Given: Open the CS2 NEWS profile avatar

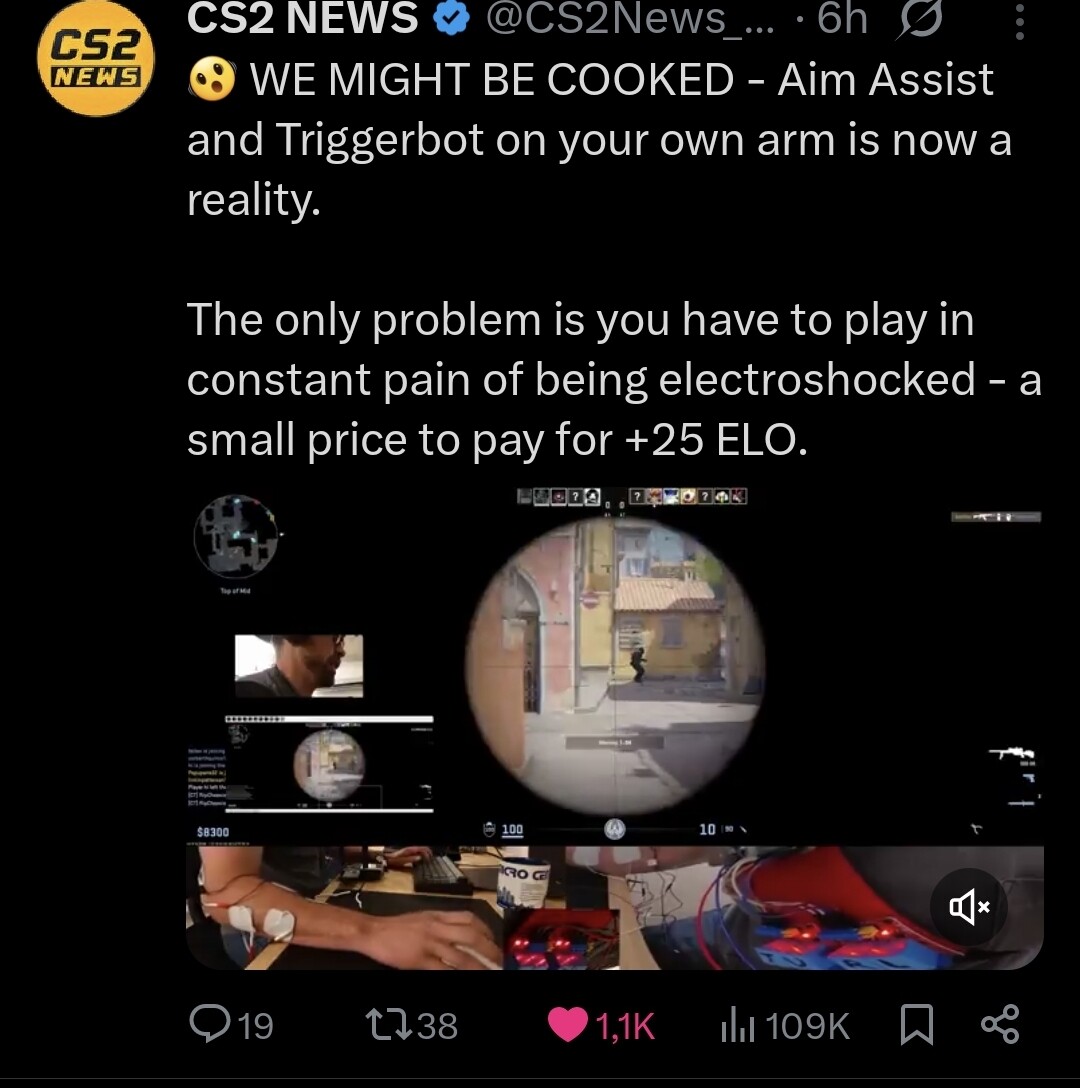Looking at the screenshot, I should 96,57.
